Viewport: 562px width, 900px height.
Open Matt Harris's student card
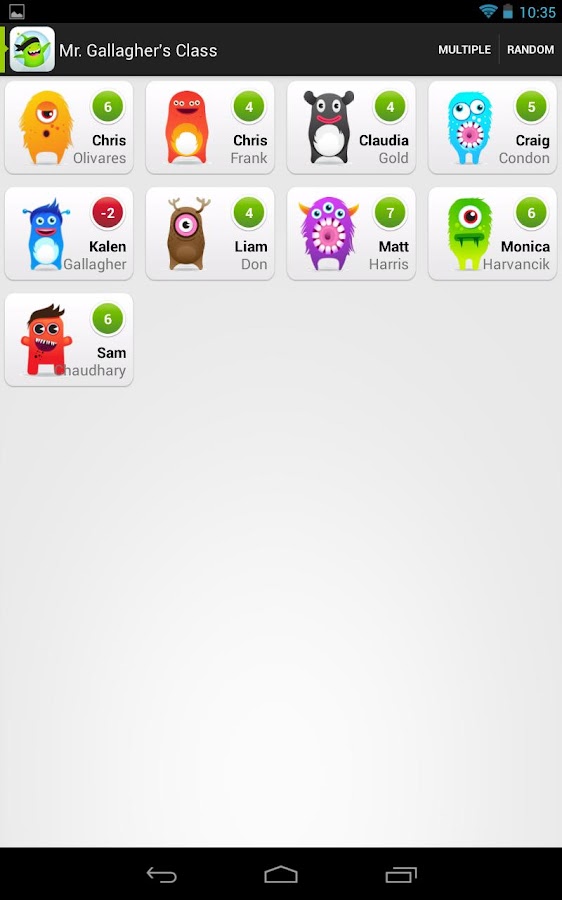click(351, 234)
